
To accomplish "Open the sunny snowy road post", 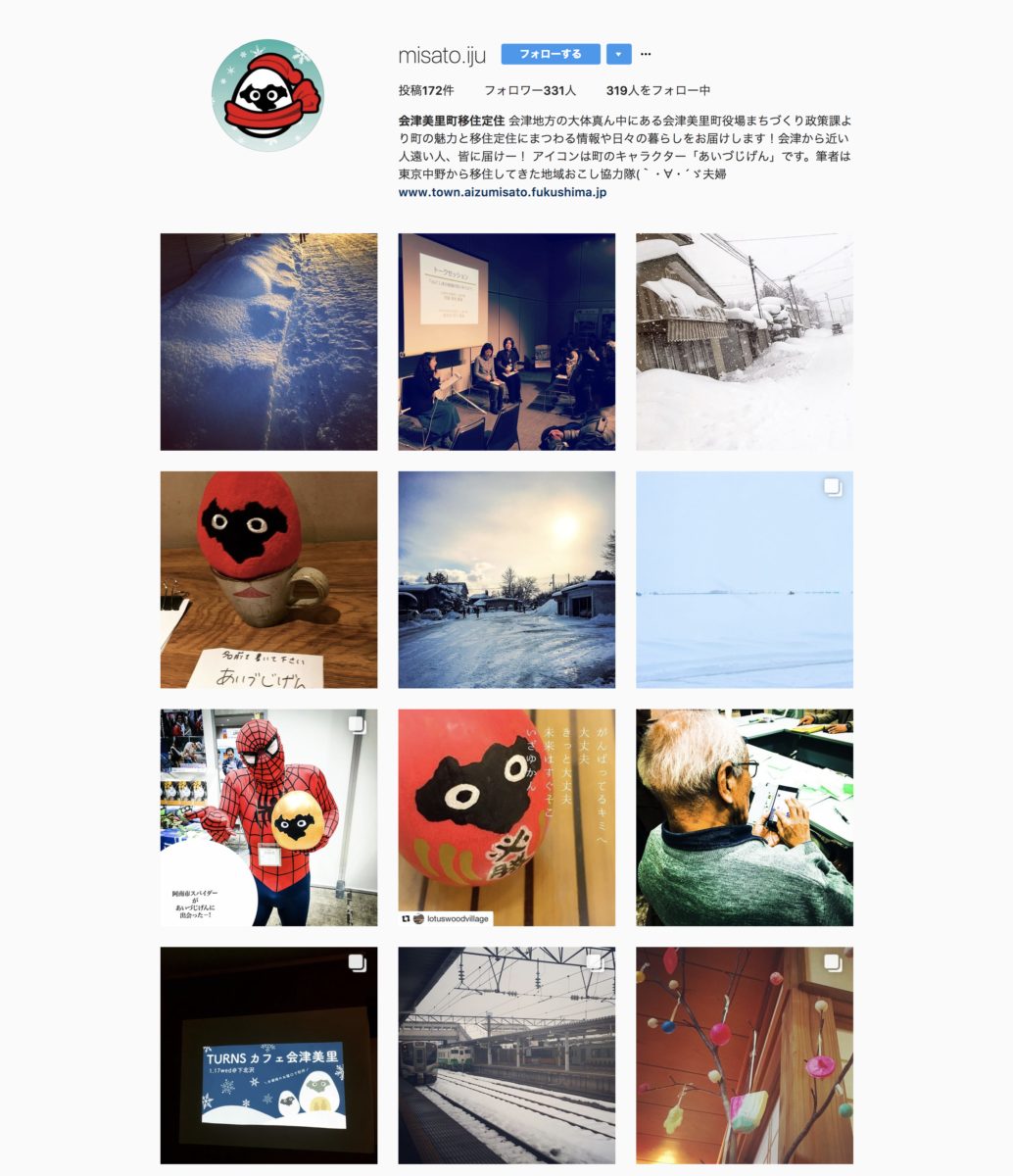I will [506, 579].
